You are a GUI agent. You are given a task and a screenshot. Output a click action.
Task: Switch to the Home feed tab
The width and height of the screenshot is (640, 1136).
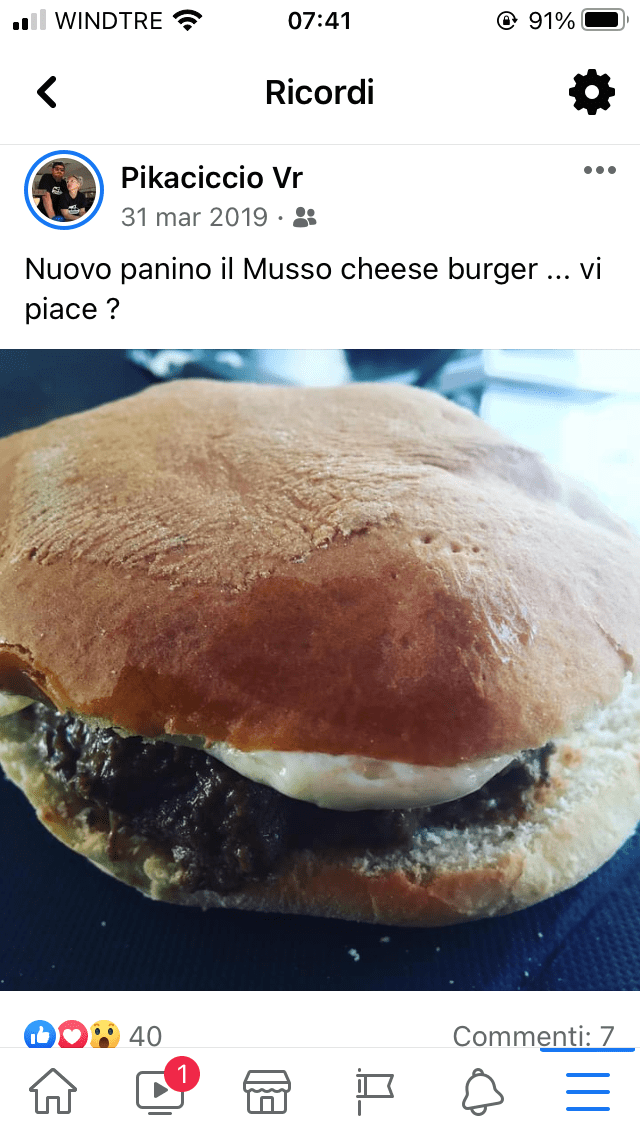pos(53,1091)
